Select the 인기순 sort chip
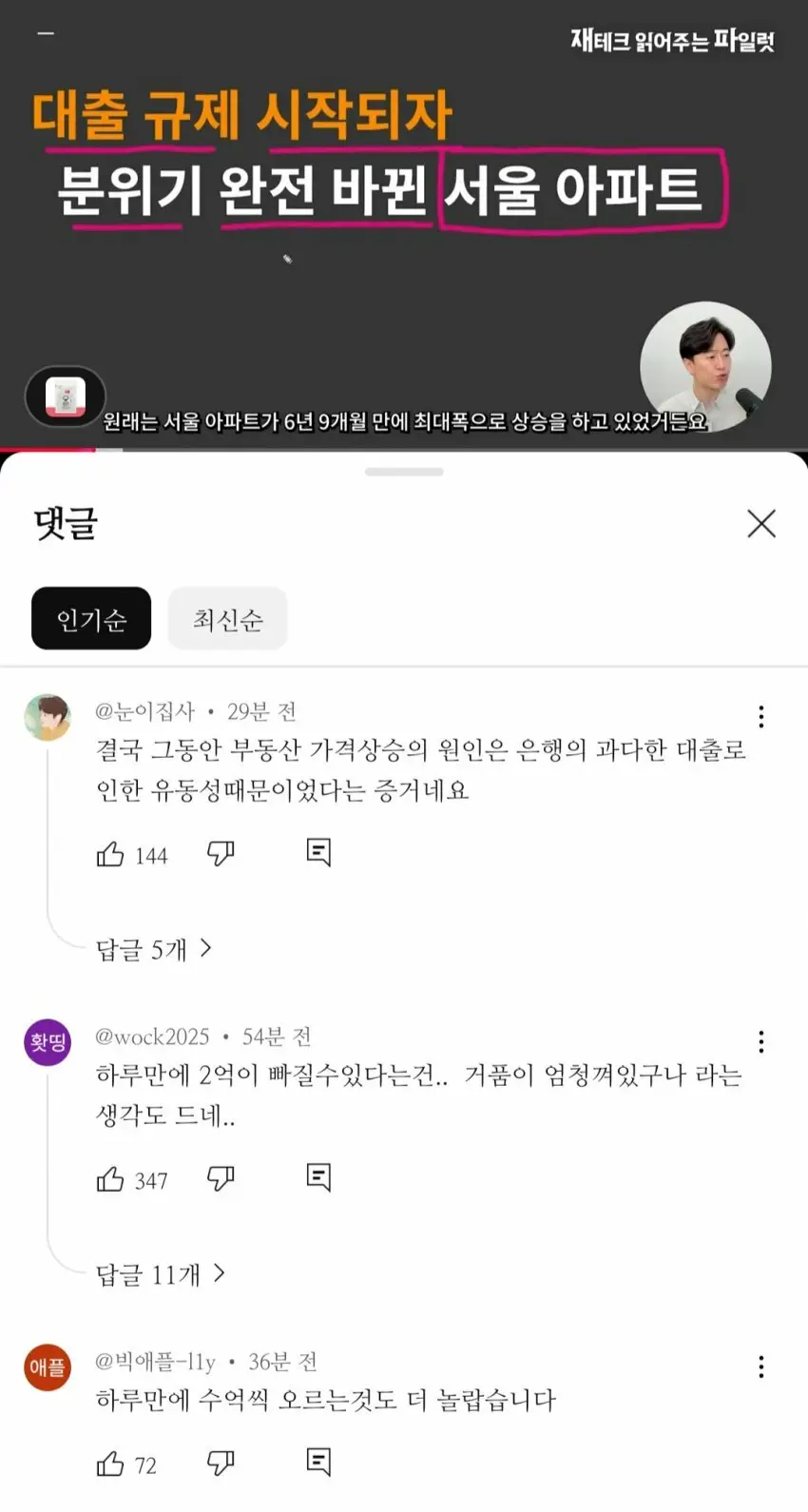This screenshot has height=1512, width=808. 91,619
